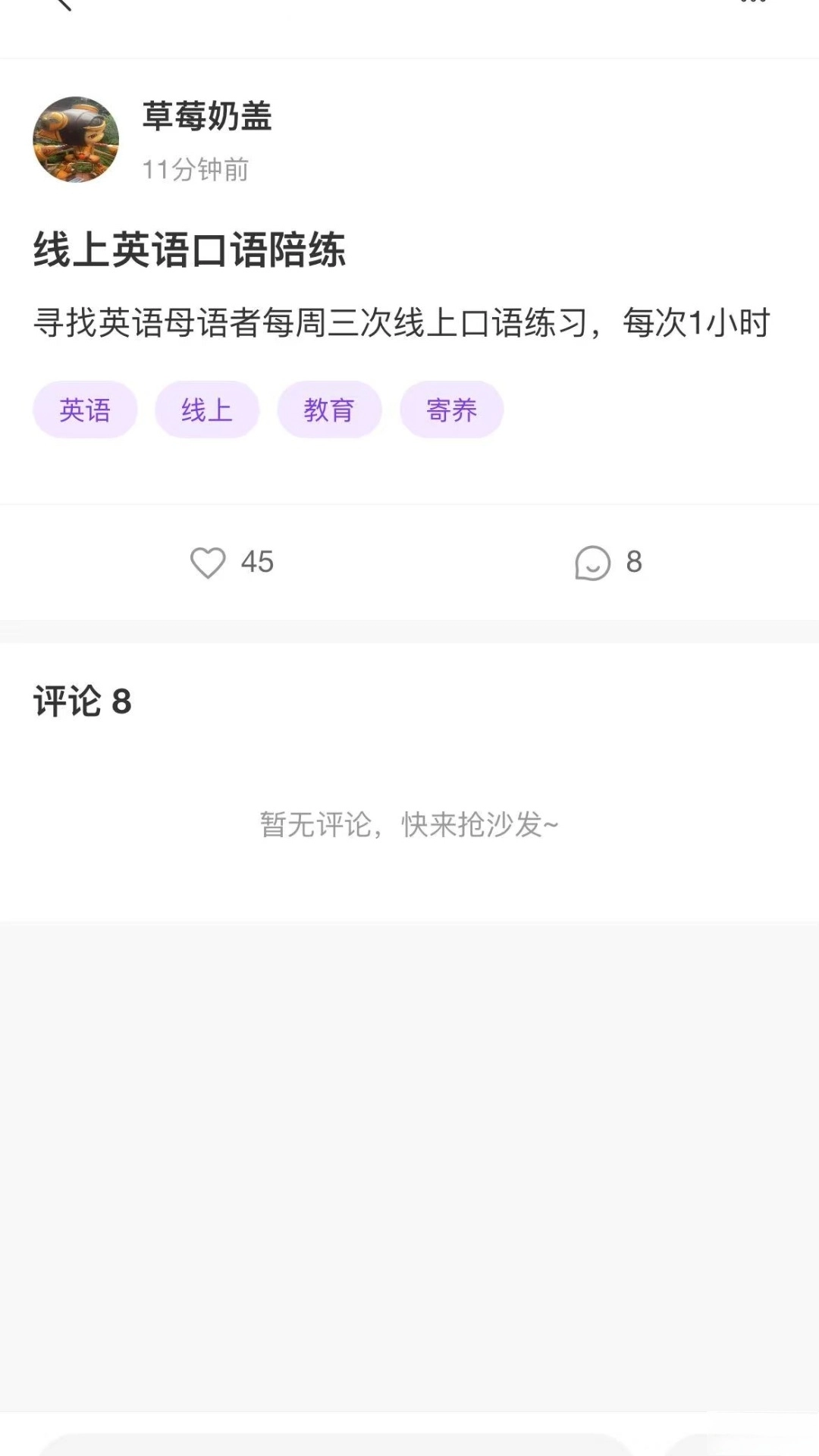This screenshot has height=1456, width=819.
Task: Tap the timestamp 11分钟前
Action: click(x=196, y=168)
